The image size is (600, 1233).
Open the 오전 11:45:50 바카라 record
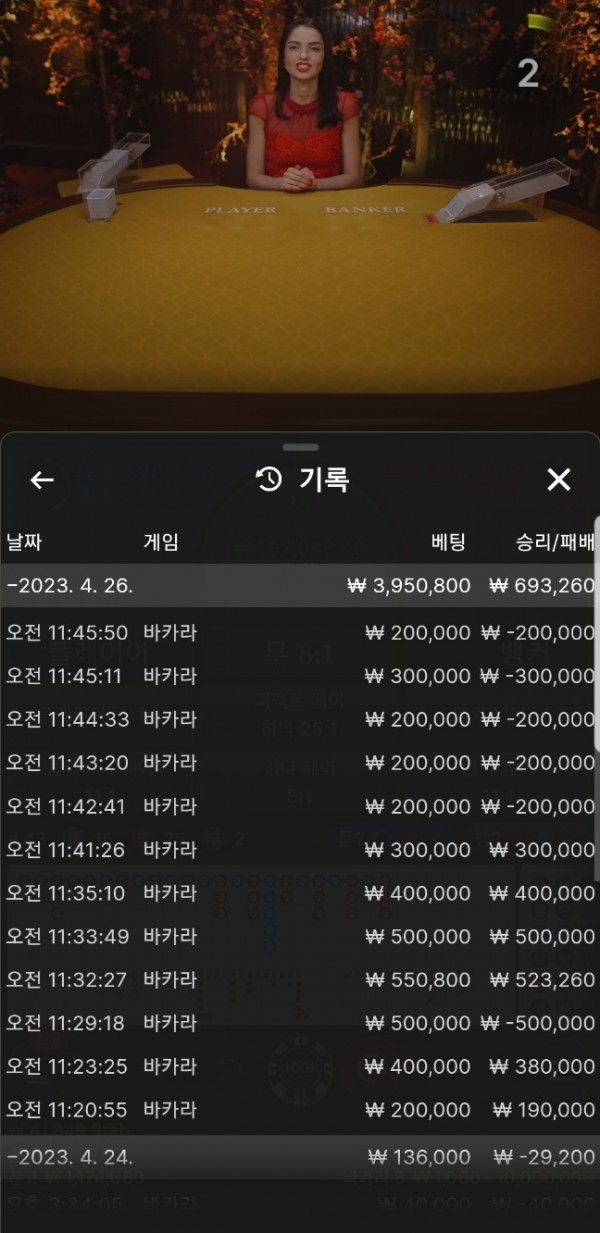[x=298, y=632]
